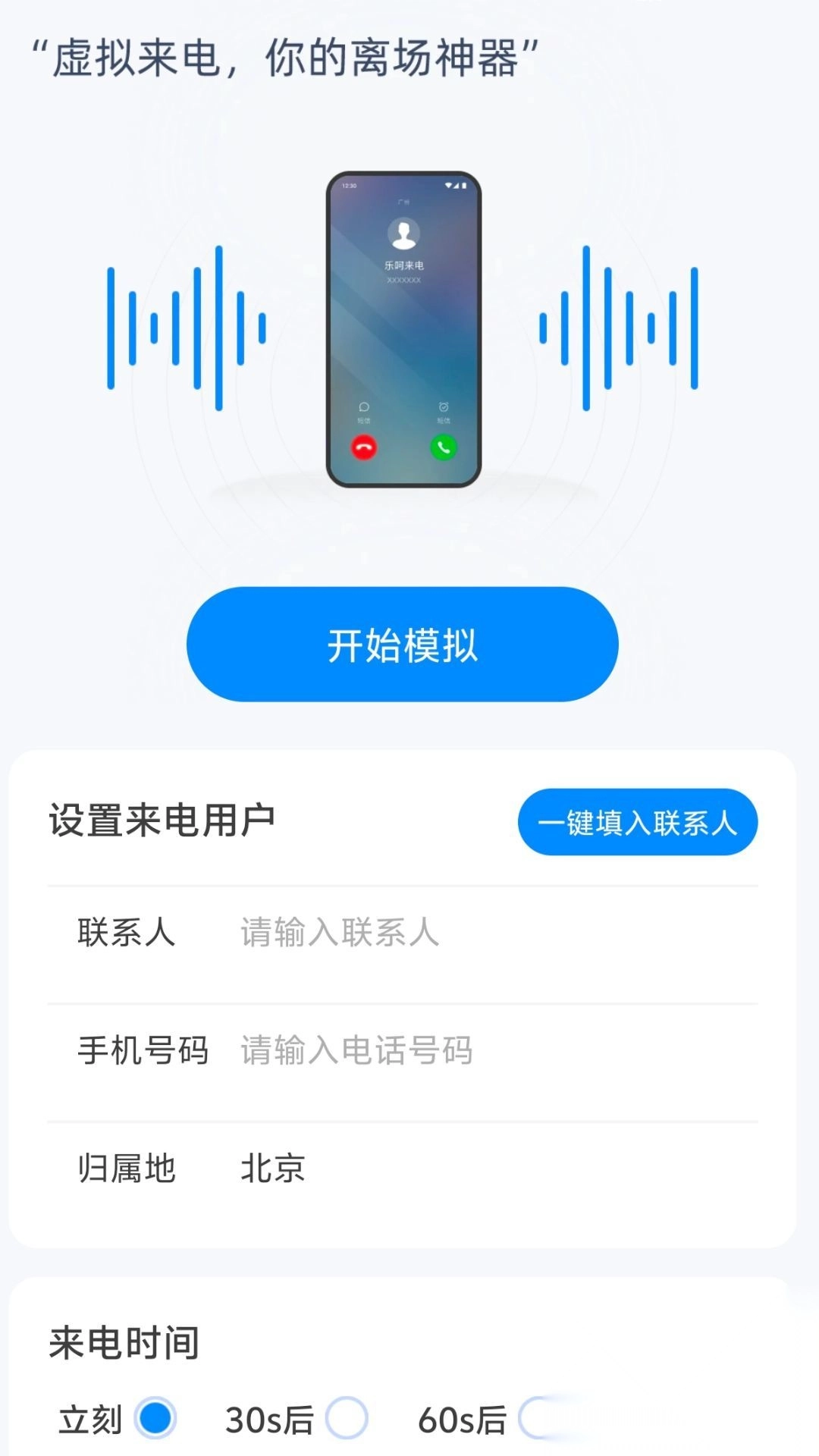
Task: Click the signal status icons on phone preview
Action: click(455, 184)
